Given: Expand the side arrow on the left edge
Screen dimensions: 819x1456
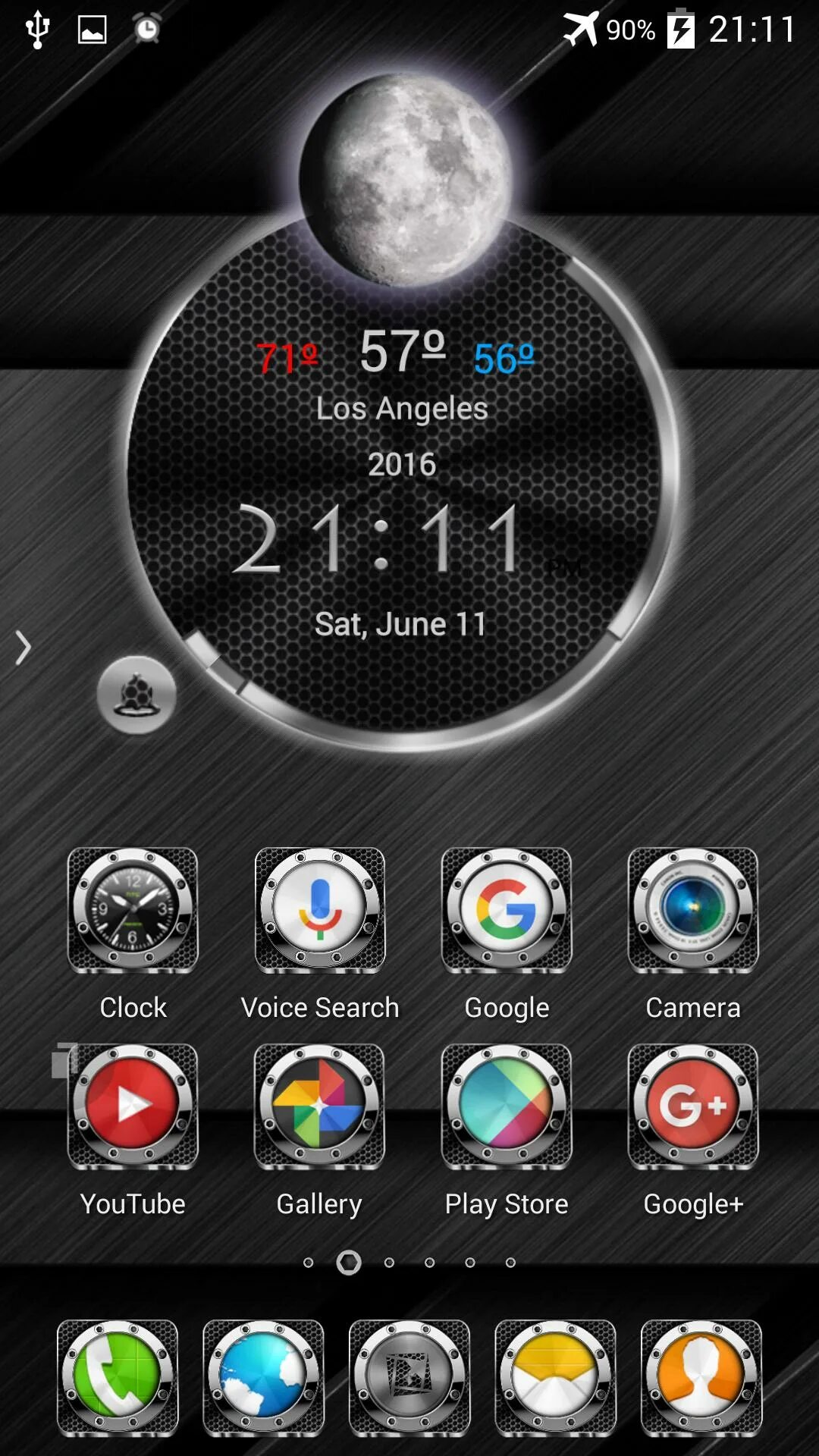Looking at the screenshot, I should 23,648.
